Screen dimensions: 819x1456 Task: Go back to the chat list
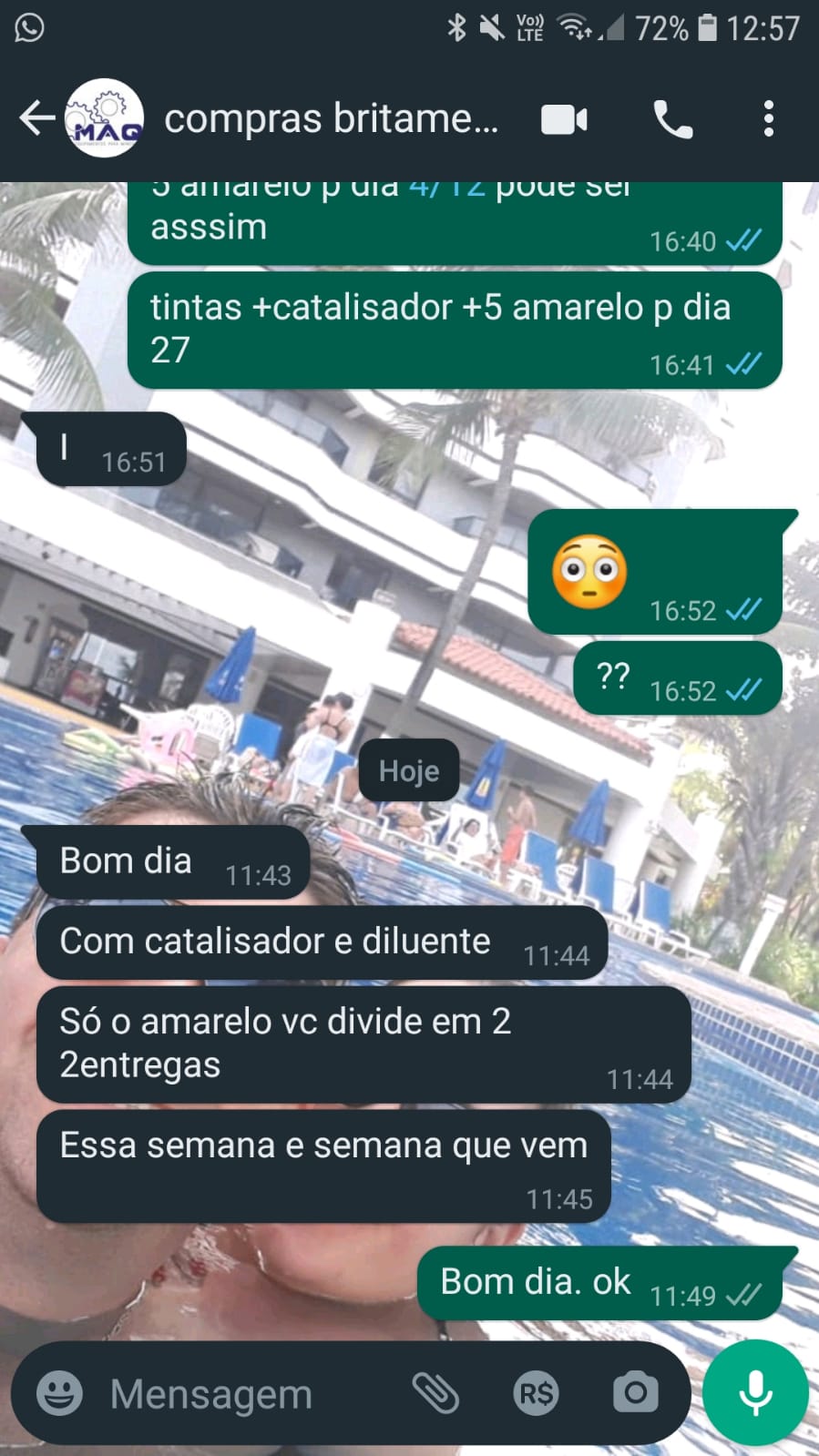point(36,118)
